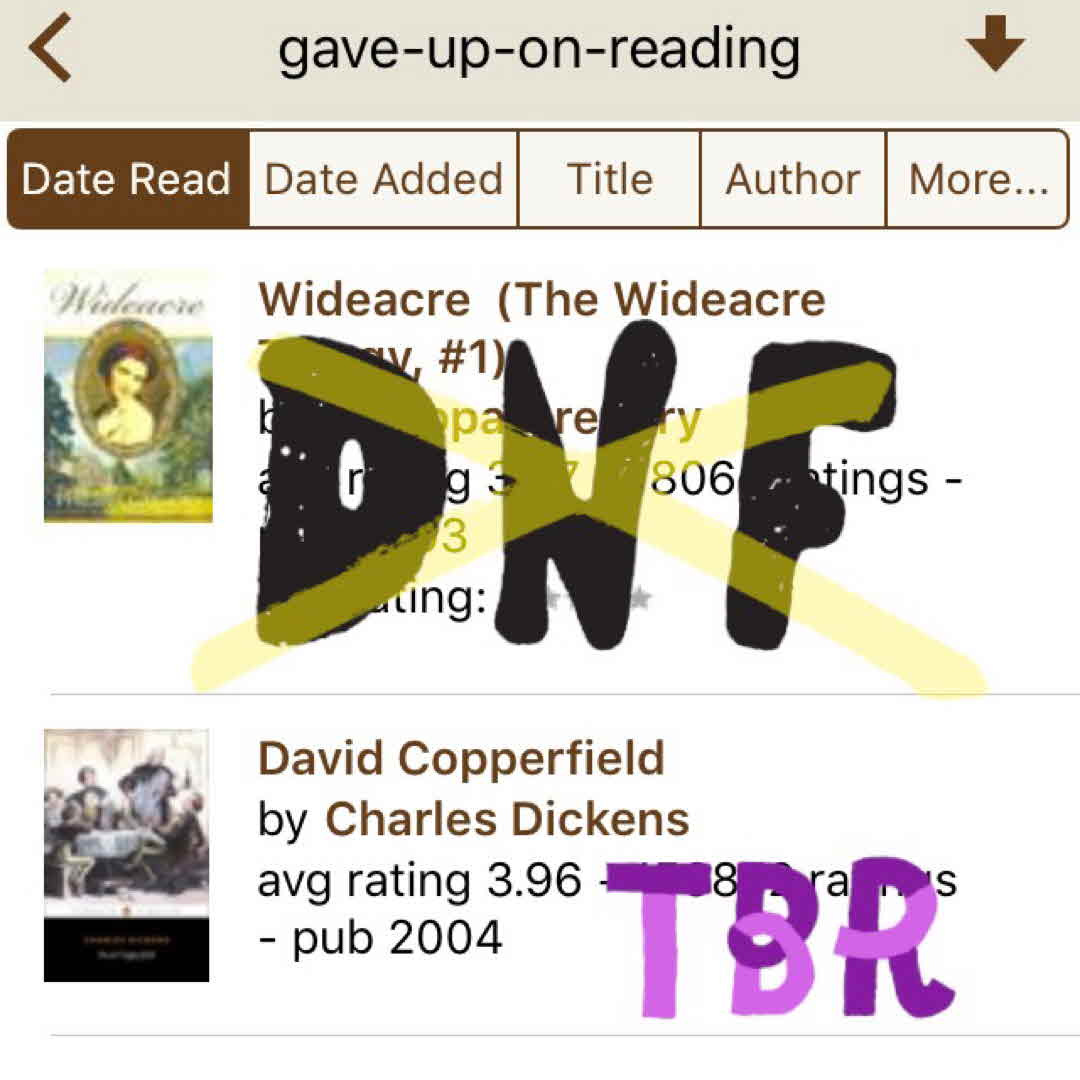1080x1080 pixels.
Task: Sort by Date Read
Action: pos(127,180)
